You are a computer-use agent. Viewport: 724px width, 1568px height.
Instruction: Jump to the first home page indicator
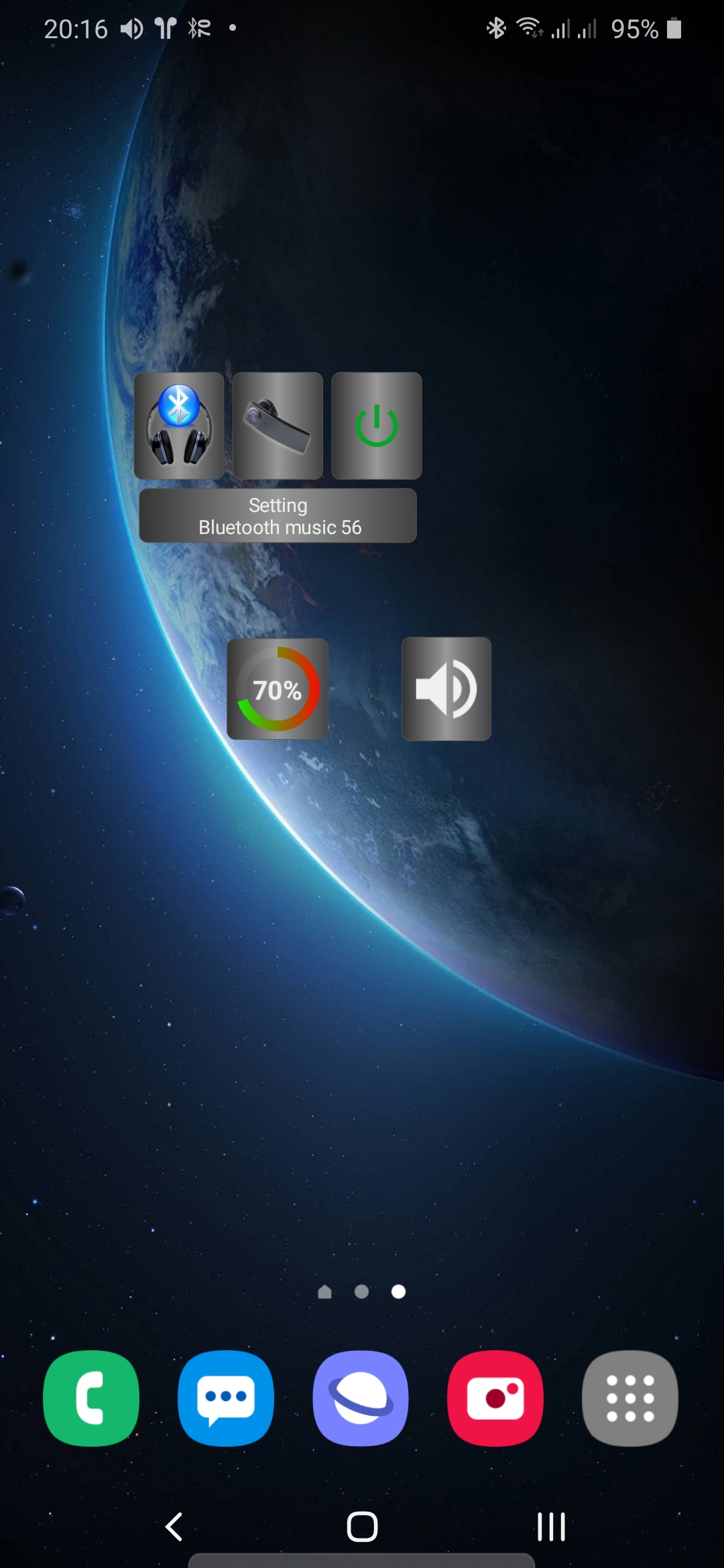tap(325, 1292)
